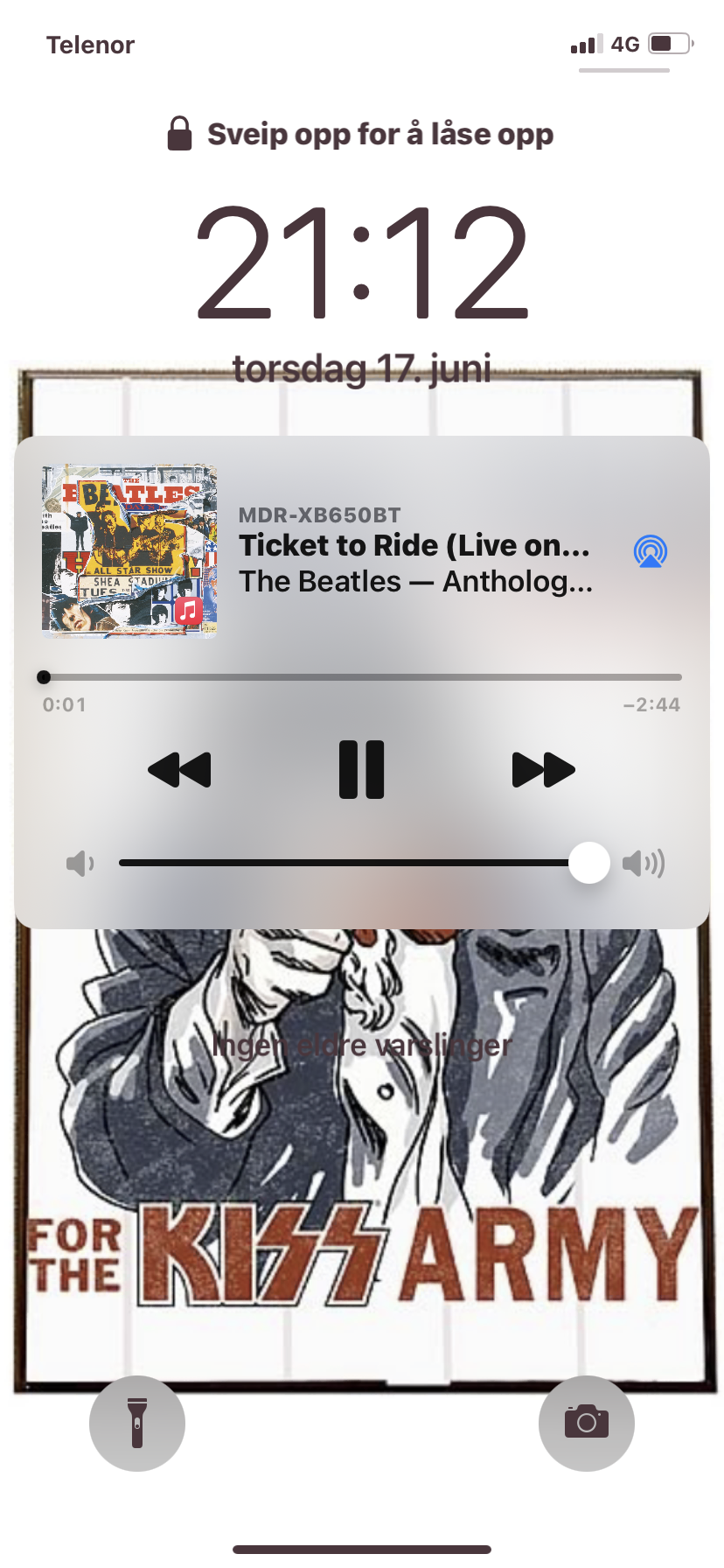
Task: Go back to the previous track
Action: (180, 770)
